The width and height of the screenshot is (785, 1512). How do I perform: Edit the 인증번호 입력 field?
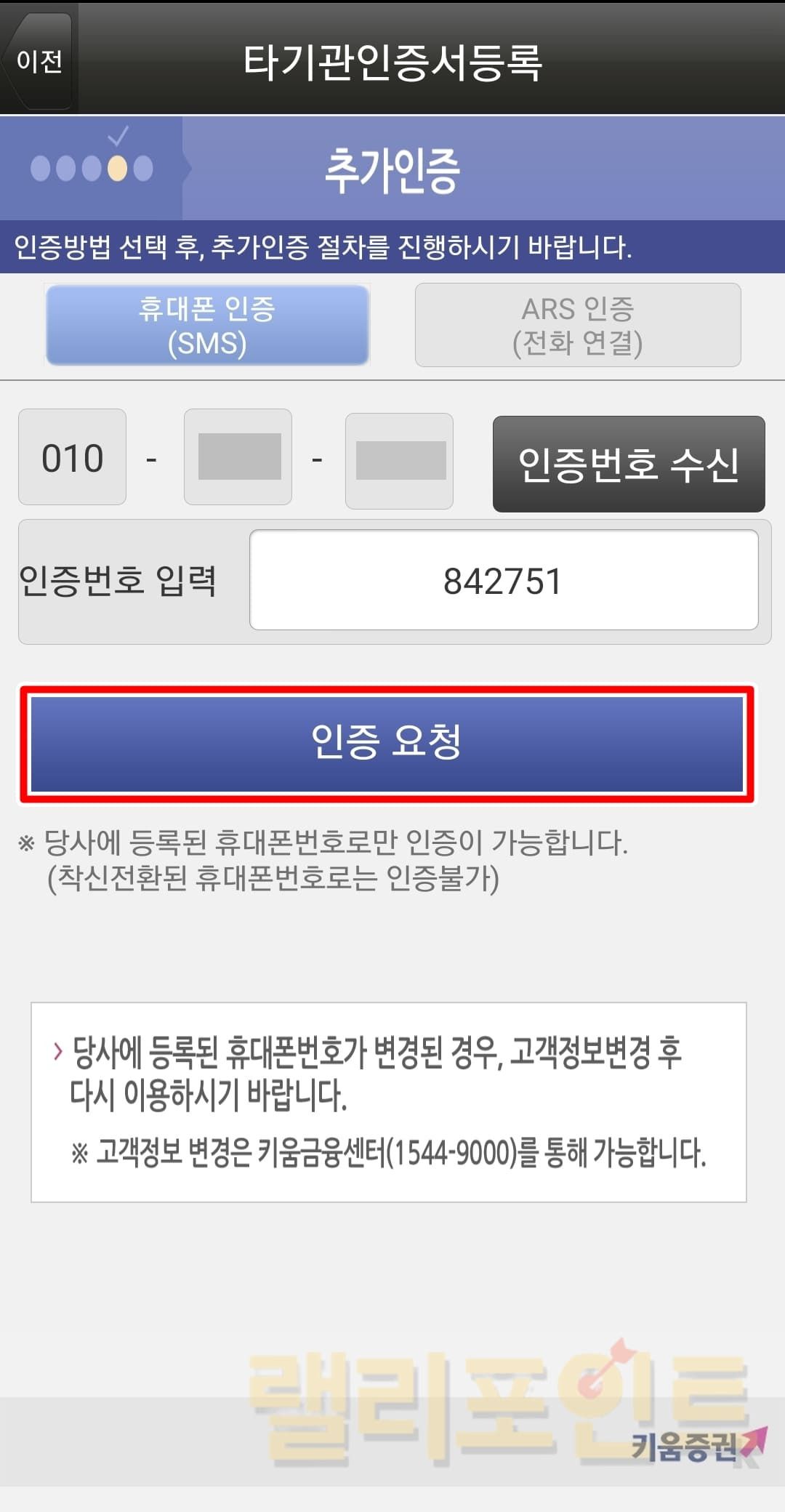[x=503, y=580]
